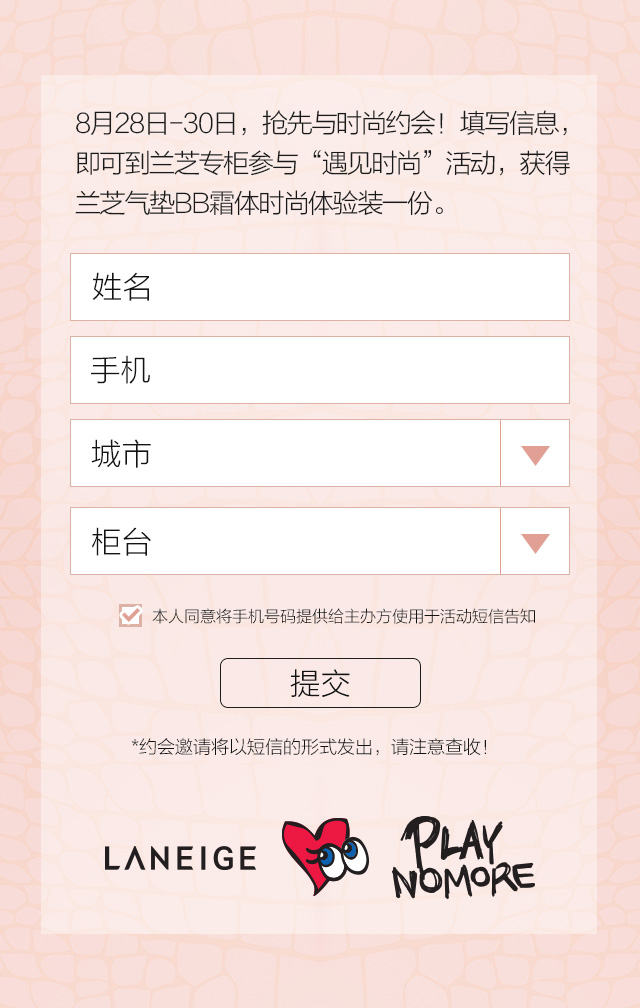Open the 柜台 counter dropdown
The image size is (640, 1008).
pos(535,542)
